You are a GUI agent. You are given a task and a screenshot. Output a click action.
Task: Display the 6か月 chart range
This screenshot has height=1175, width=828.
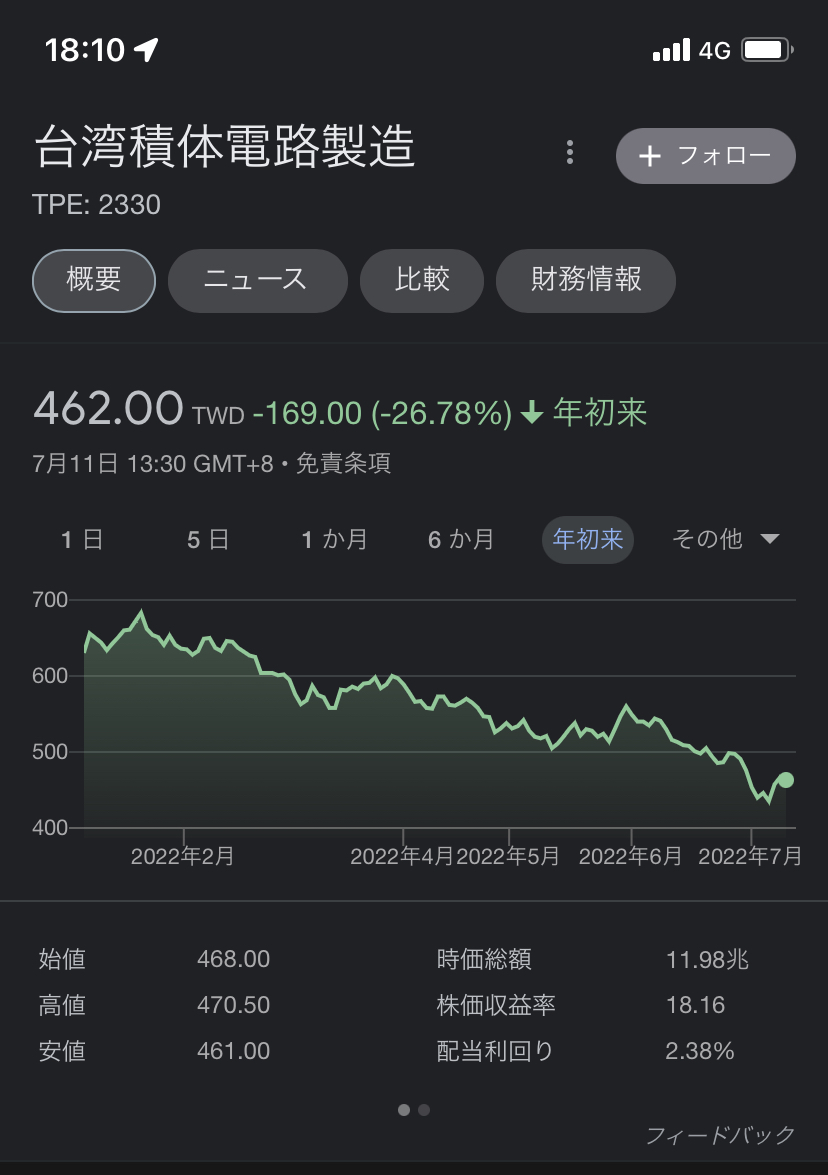pyautogui.click(x=461, y=540)
